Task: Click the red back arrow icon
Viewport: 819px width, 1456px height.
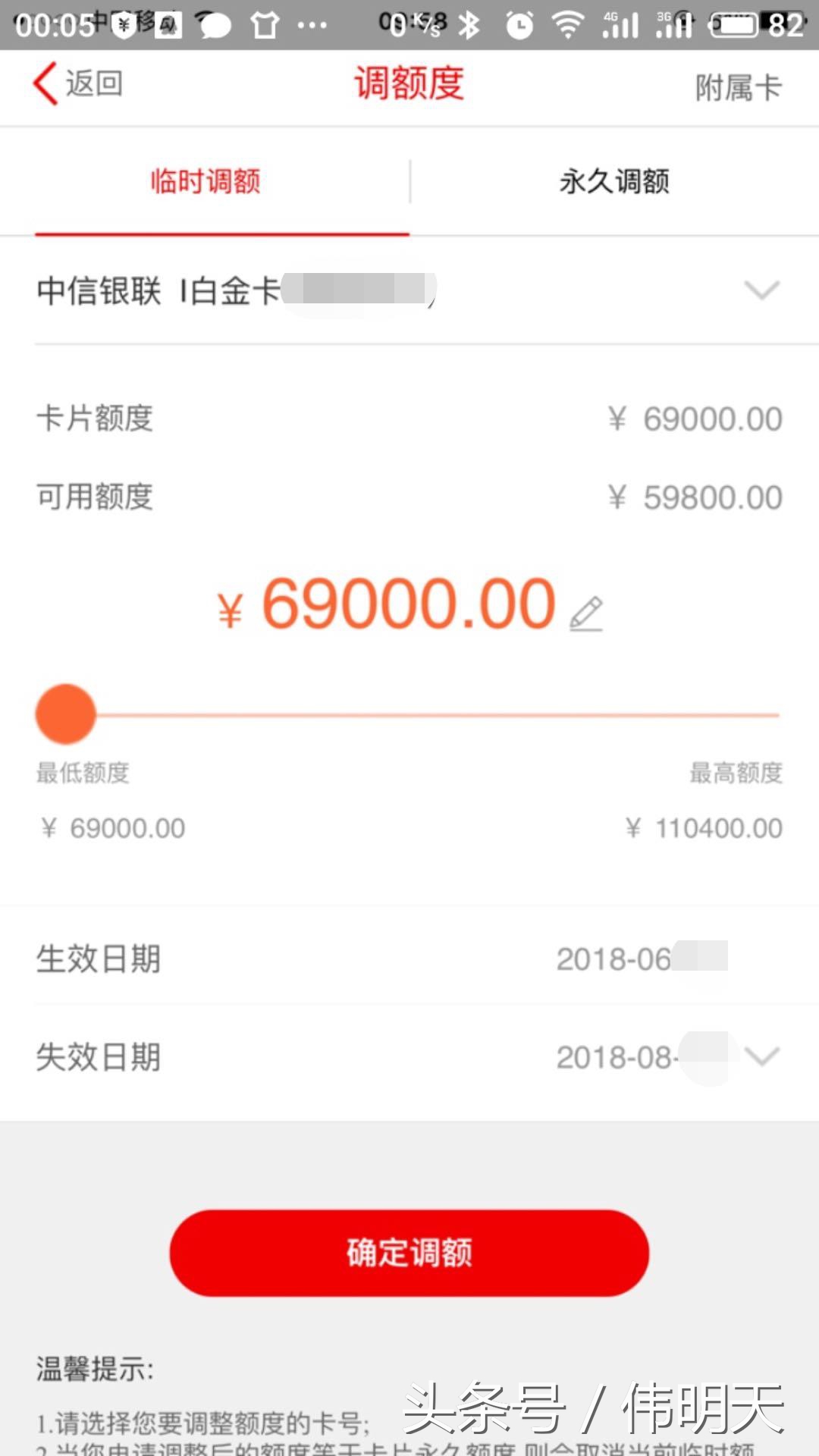Action: (45, 85)
